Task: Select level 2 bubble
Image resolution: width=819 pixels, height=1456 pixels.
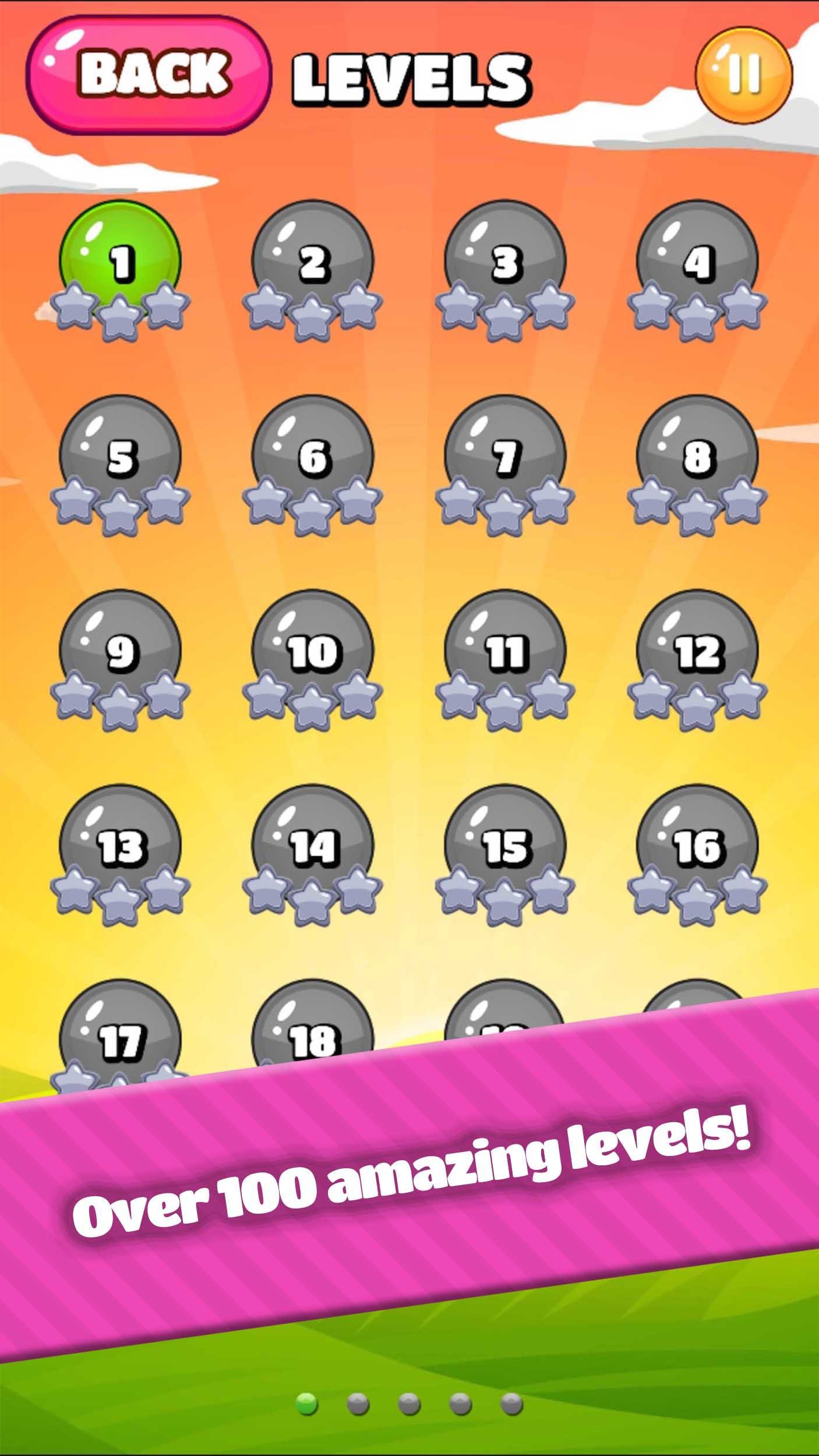Action: 313,261
